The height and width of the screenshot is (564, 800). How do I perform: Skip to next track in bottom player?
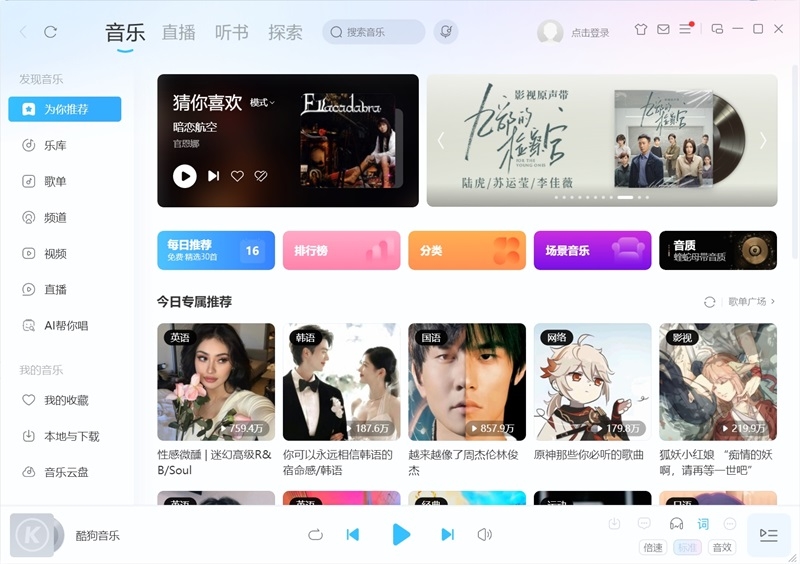447,534
